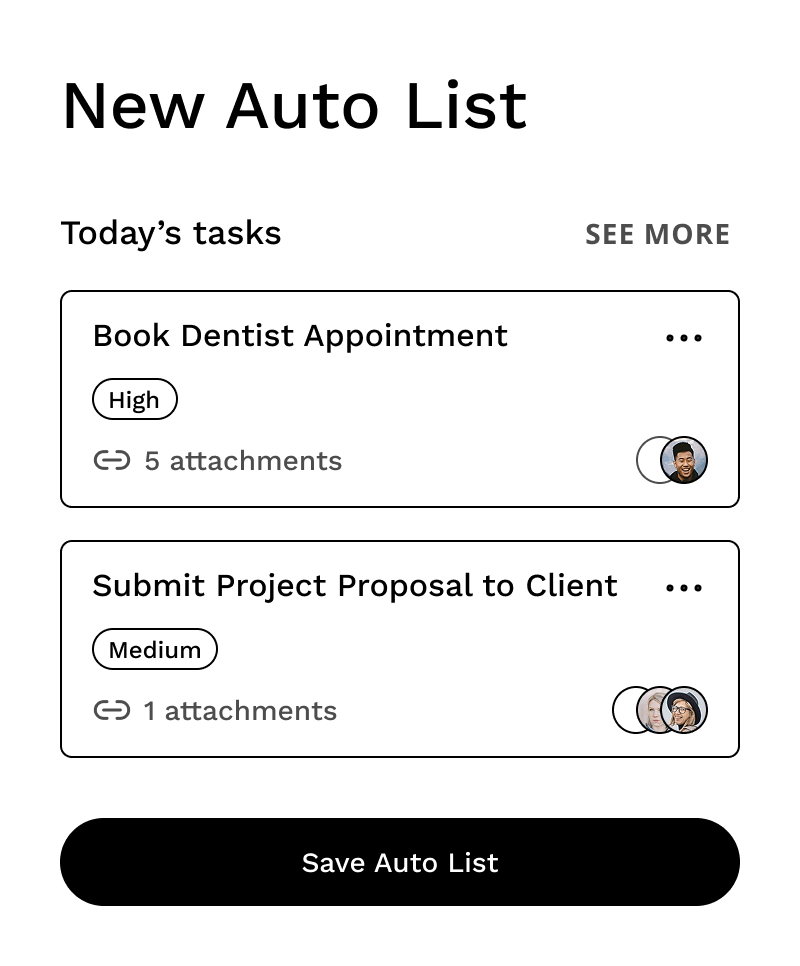Select the Submit Project Proposal to Client title
The width and height of the screenshot is (800, 966).
pyautogui.click(x=354, y=586)
